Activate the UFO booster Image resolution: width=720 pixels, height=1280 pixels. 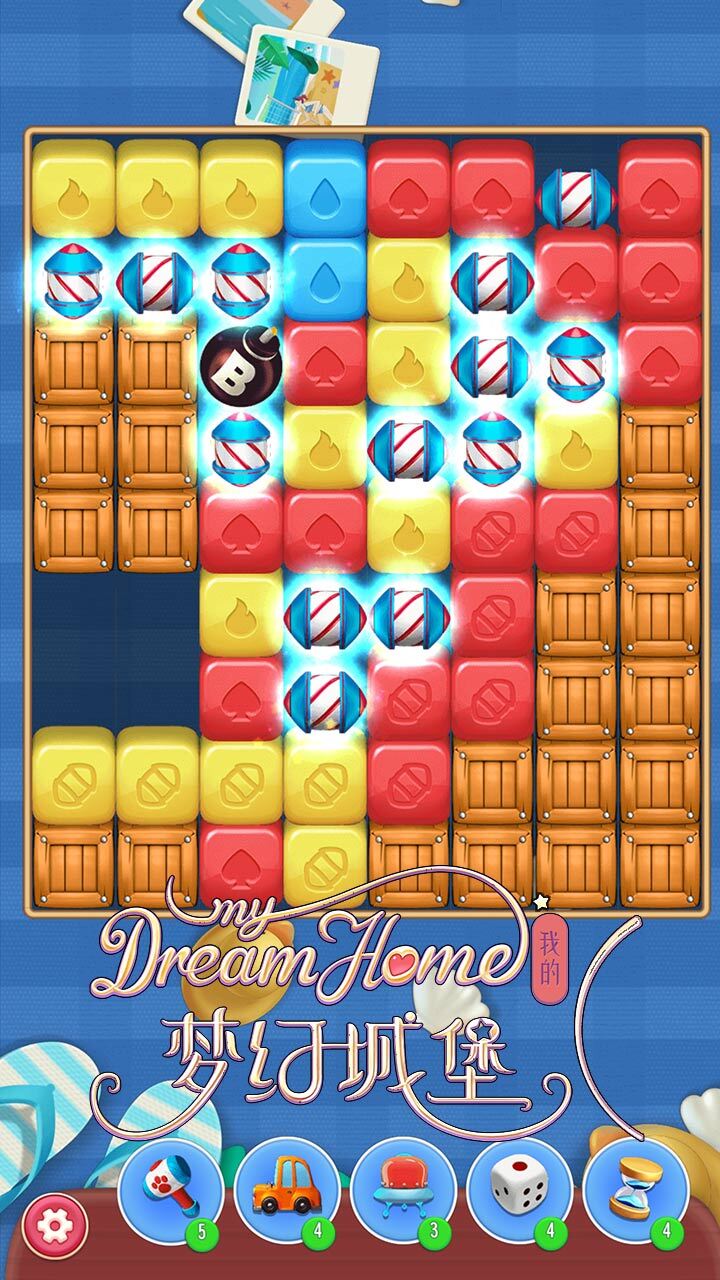pos(402,1189)
